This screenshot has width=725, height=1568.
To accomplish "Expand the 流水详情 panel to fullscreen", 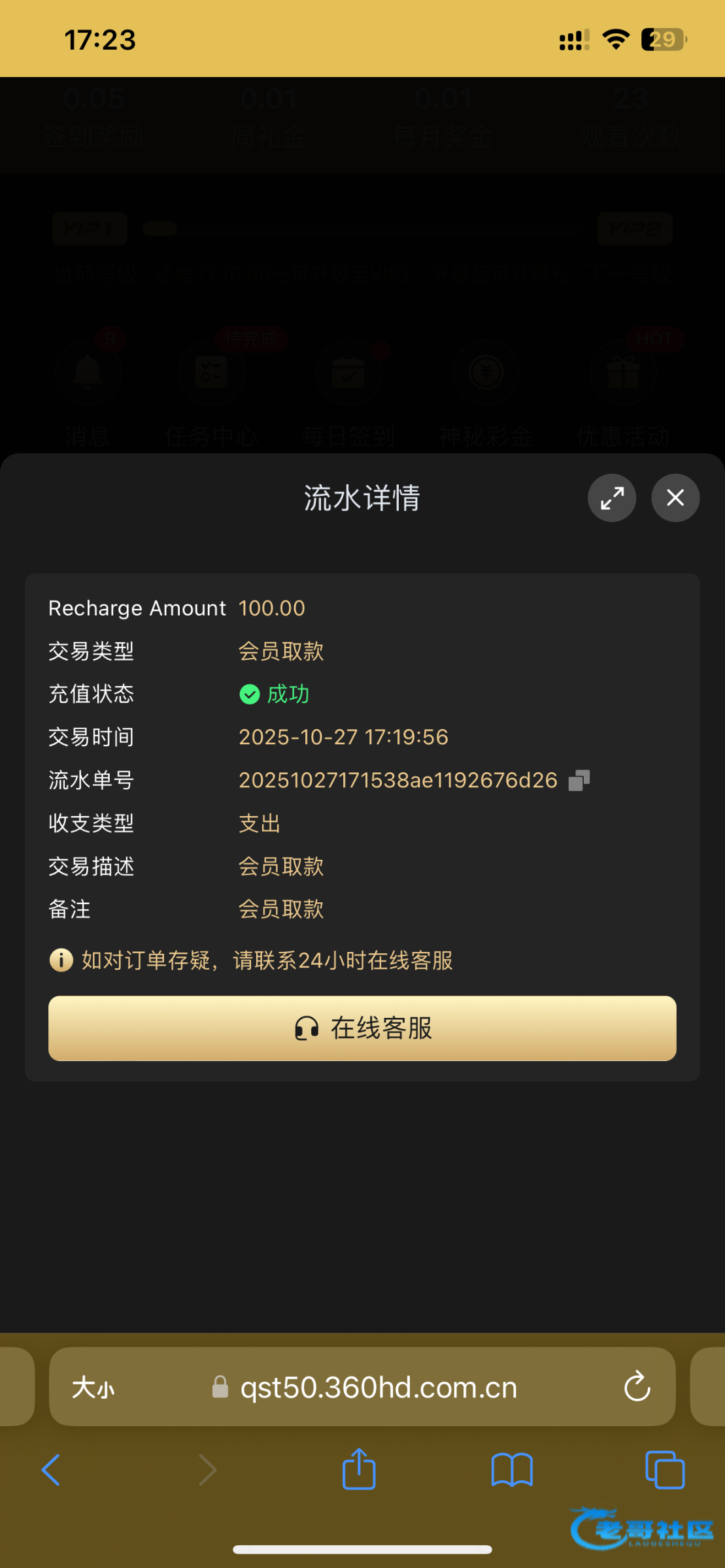I will [x=612, y=498].
